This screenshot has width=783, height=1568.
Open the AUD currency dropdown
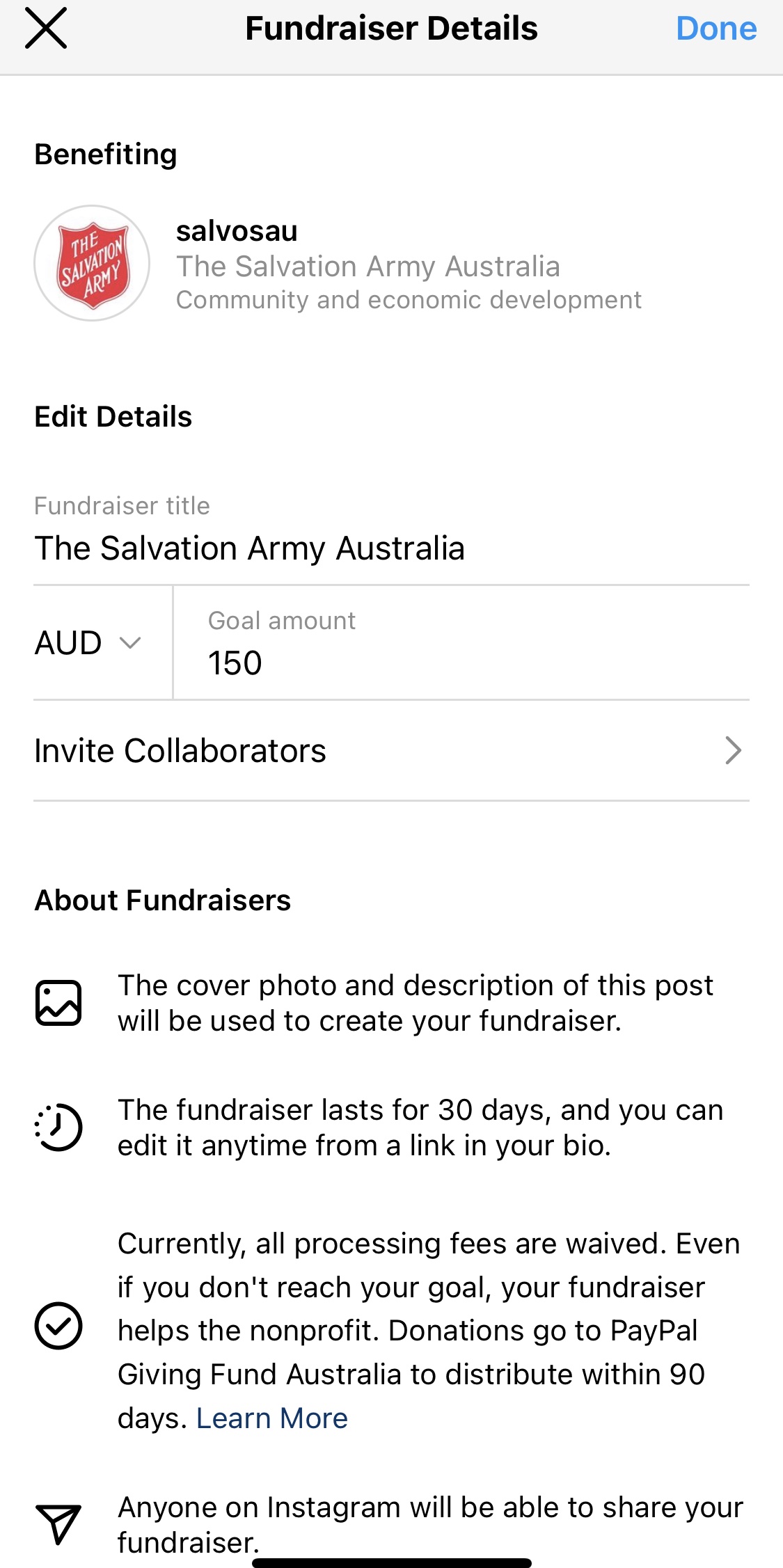pos(88,642)
